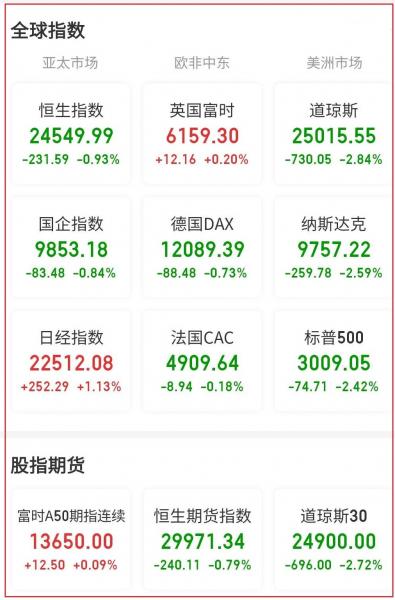Open the 道琼斯30 futures card
395x600 pixels.
tap(333, 540)
